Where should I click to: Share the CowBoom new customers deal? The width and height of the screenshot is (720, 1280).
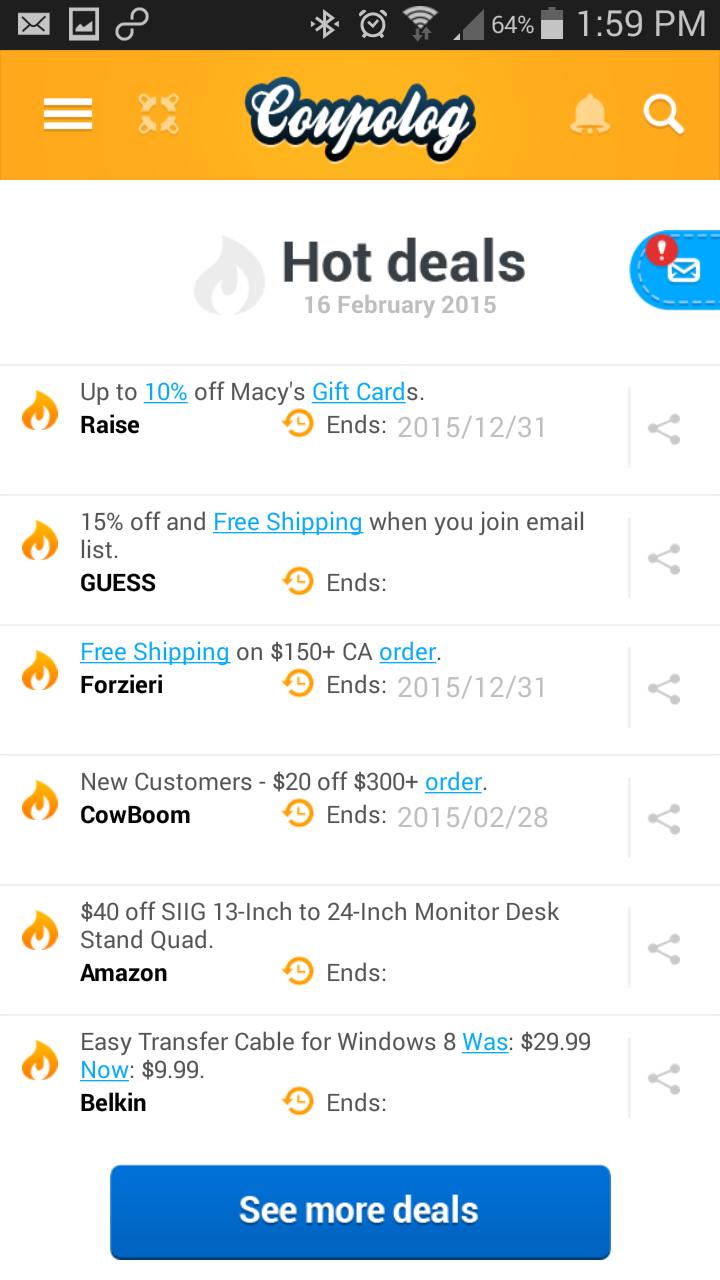663,817
